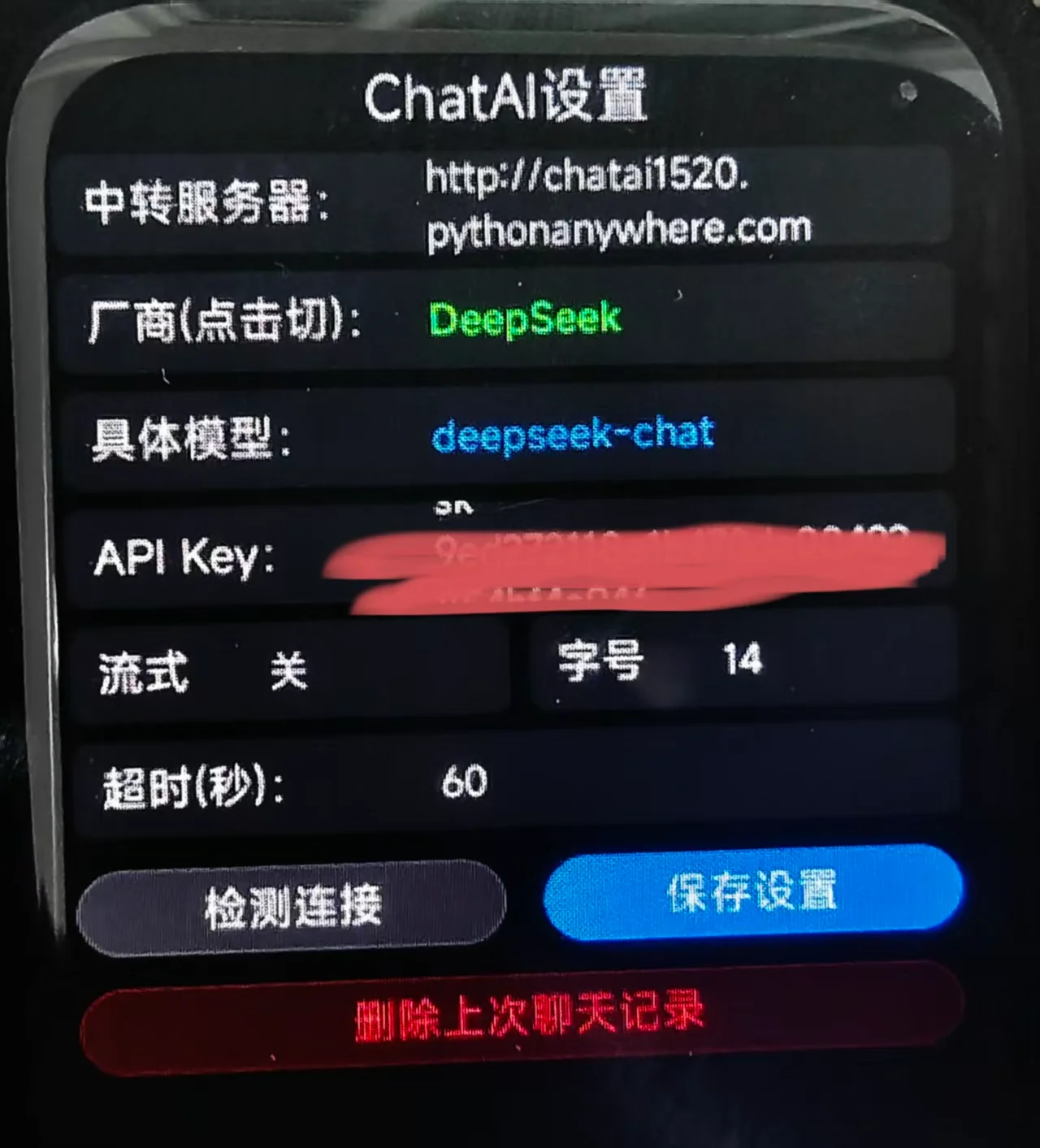This screenshot has width=1040, height=1148.
Task: Save with the 保存设置 button
Action: [752, 892]
